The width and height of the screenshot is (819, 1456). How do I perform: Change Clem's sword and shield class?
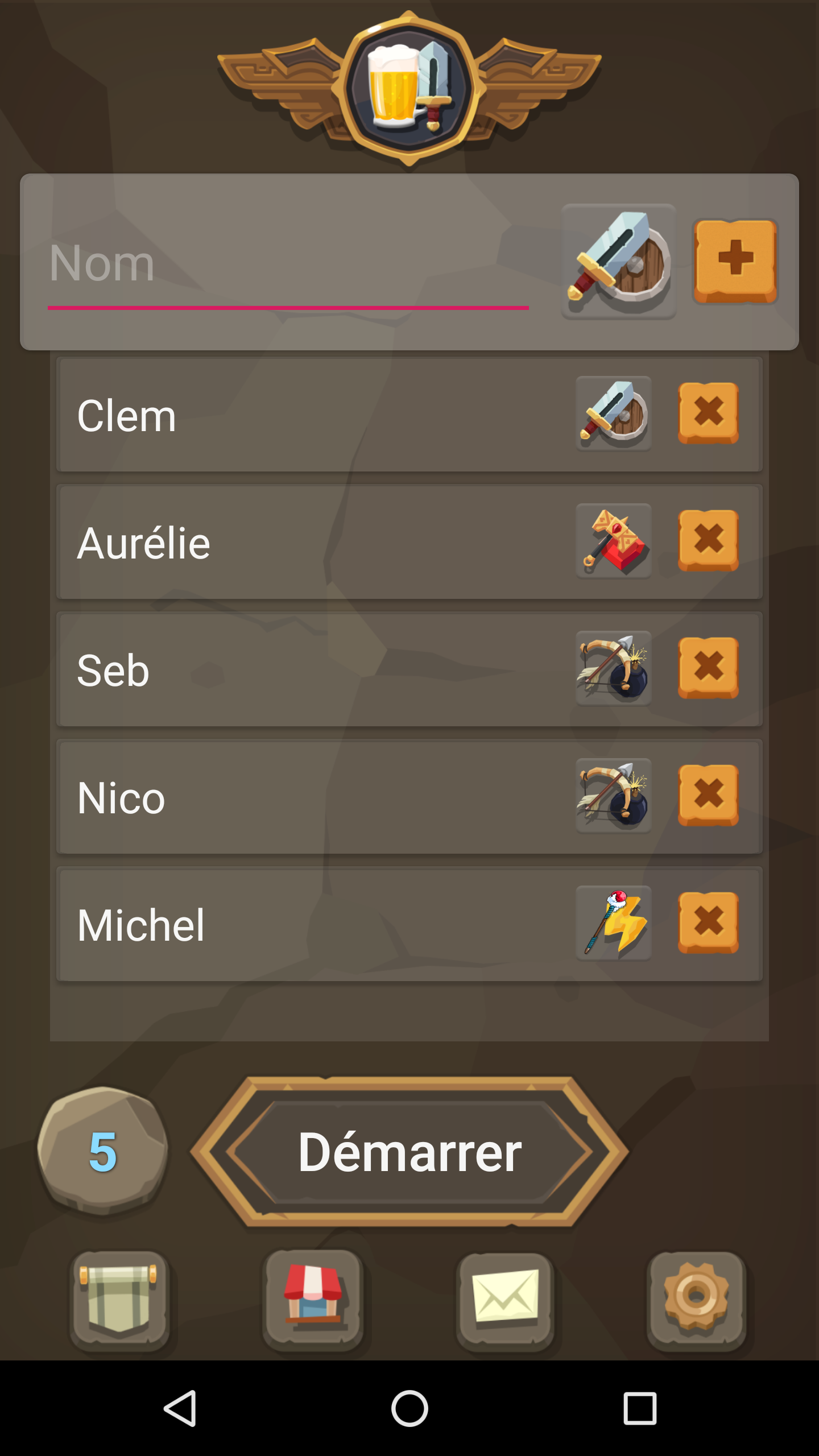(613, 413)
